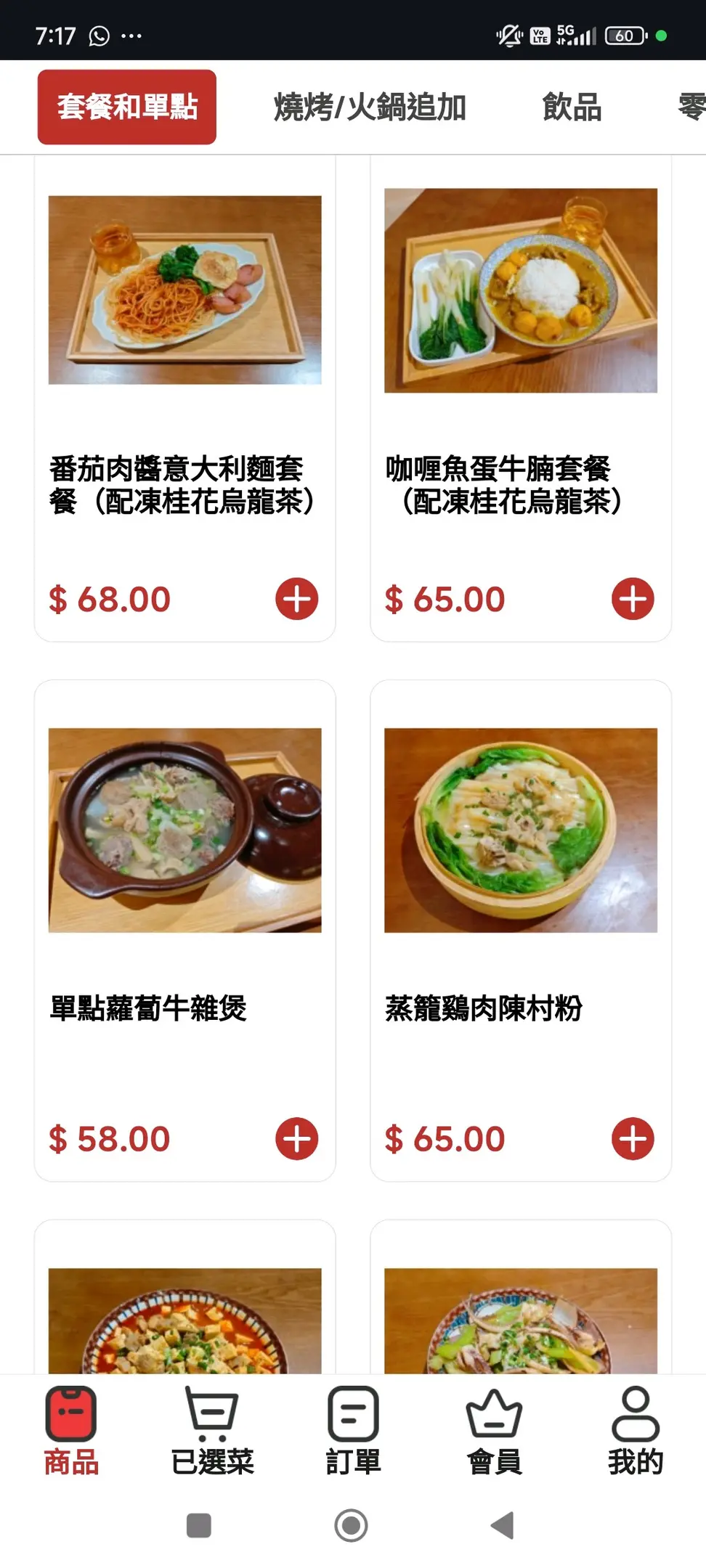Switch to the 飲品 category tab
The height and width of the screenshot is (1568, 706).
(x=572, y=107)
